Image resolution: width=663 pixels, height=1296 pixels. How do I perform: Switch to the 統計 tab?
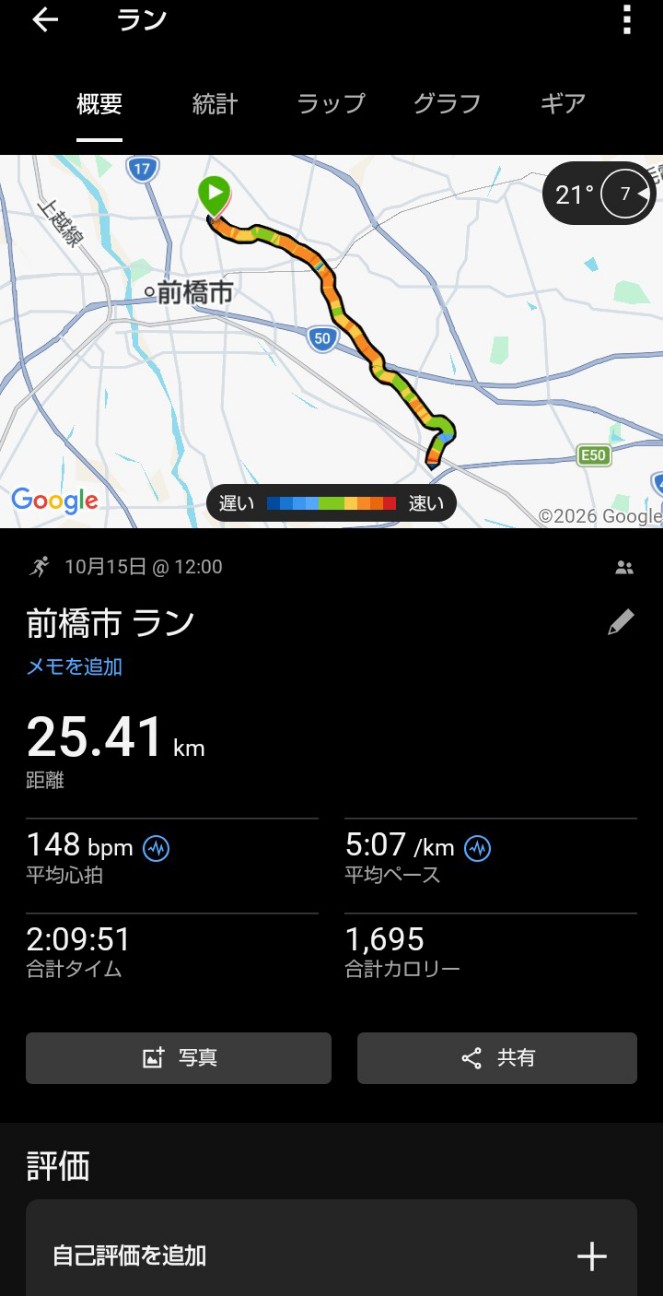click(215, 103)
